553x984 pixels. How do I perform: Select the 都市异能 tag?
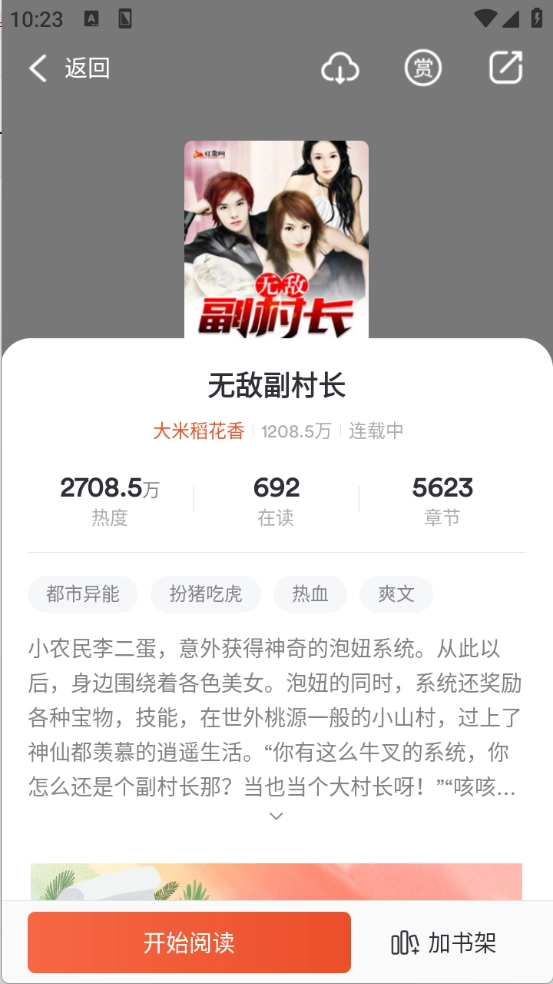tap(83, 594)
